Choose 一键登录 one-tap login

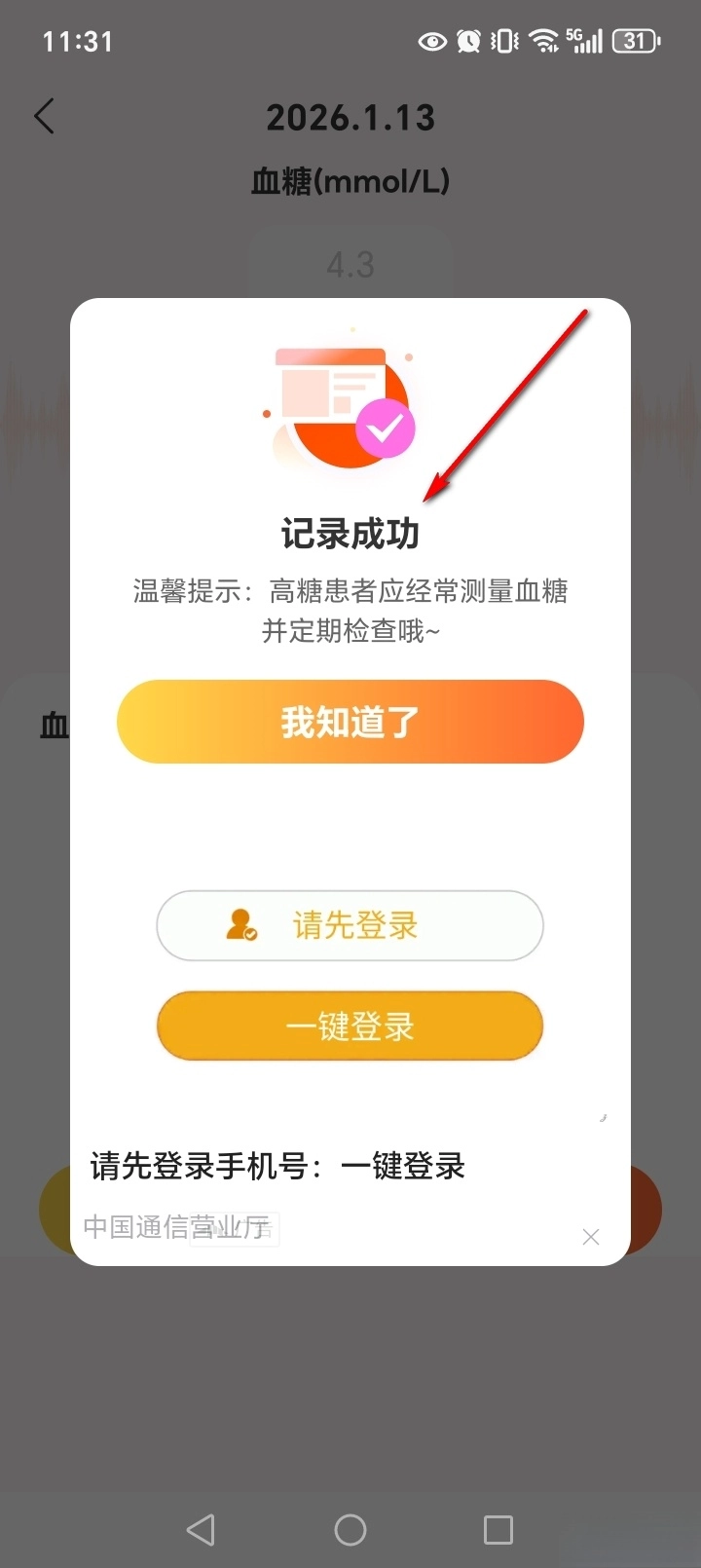point(350,1026)
